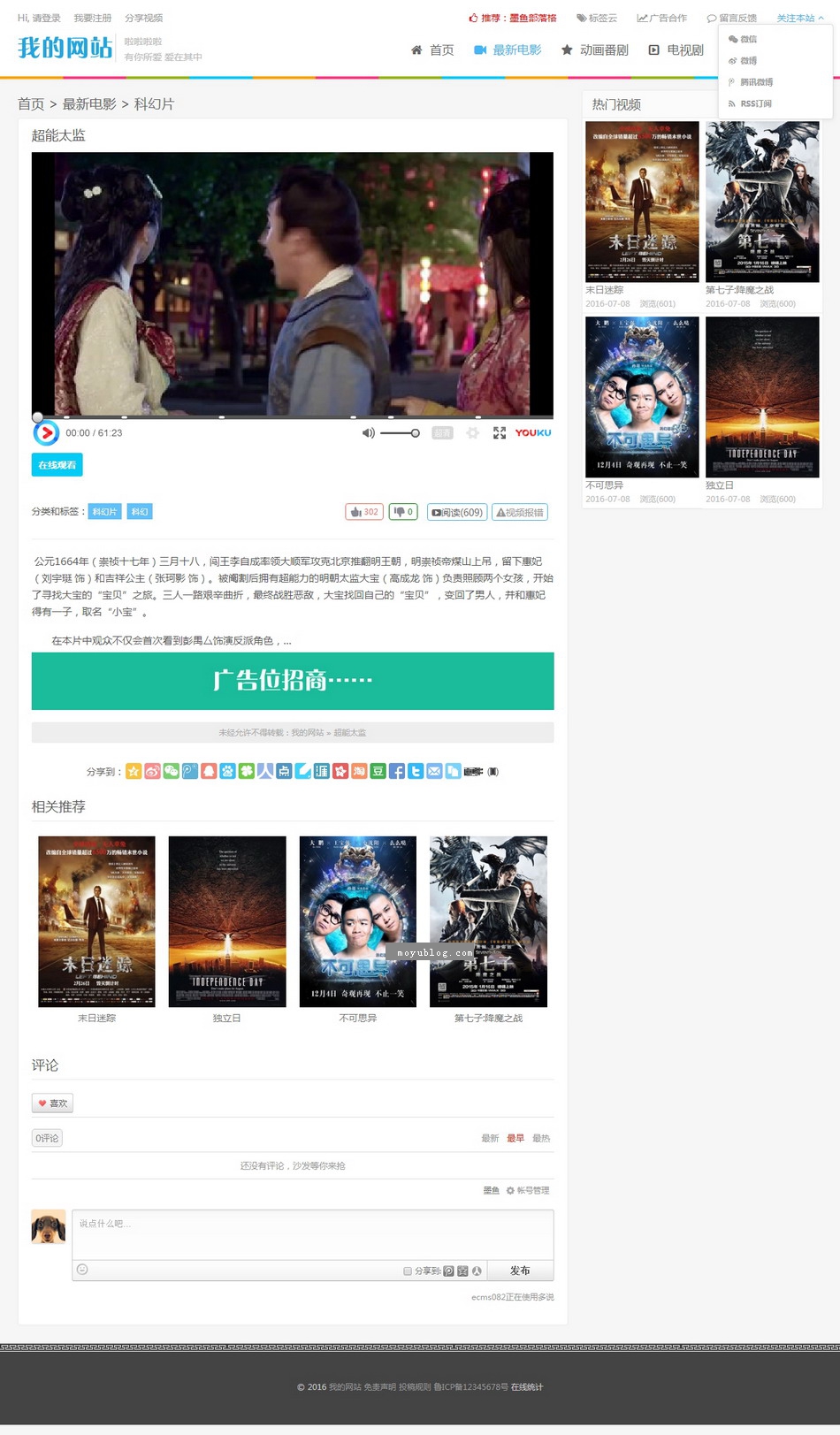Open the 电视剧 nav item

click(676, 50)
